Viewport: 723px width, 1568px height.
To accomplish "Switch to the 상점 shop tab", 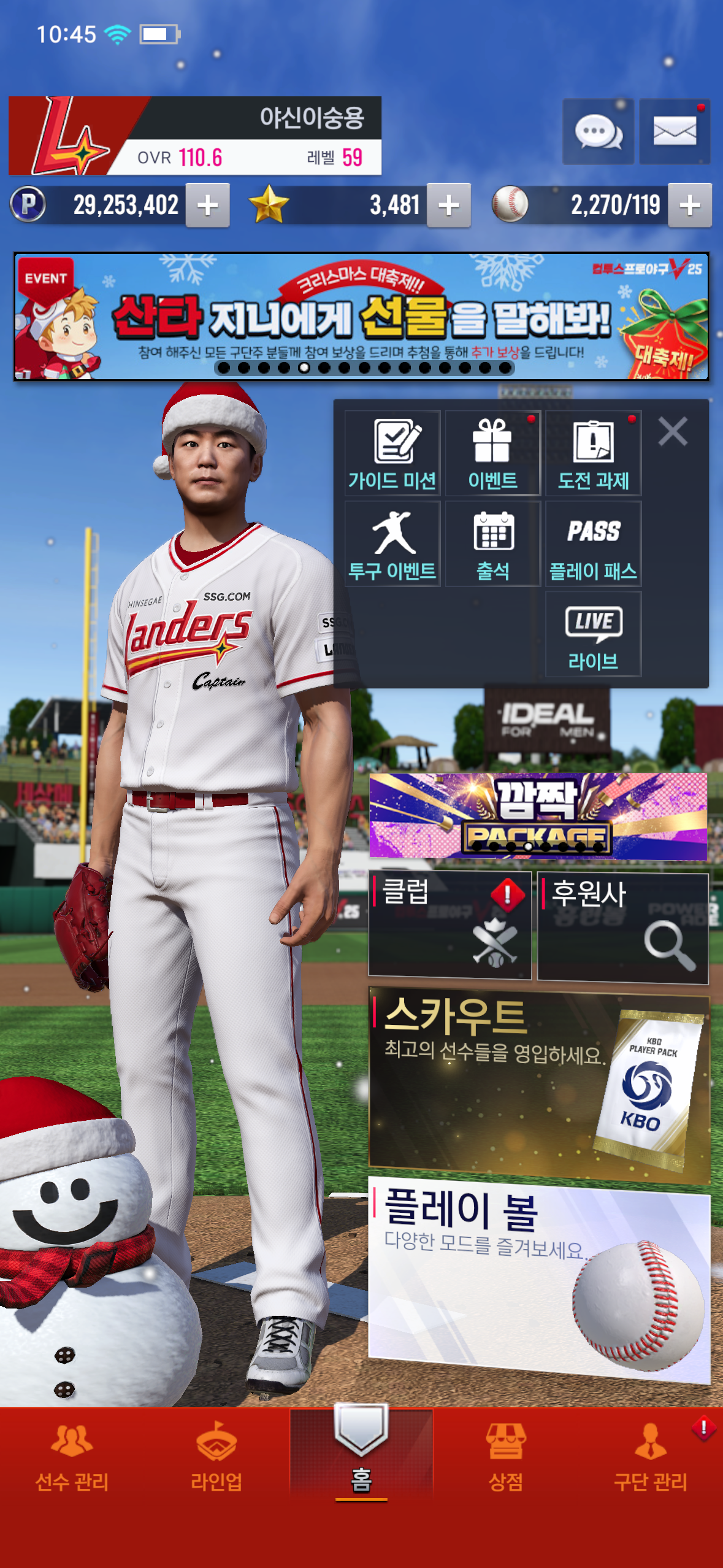I will point(505,1458).
